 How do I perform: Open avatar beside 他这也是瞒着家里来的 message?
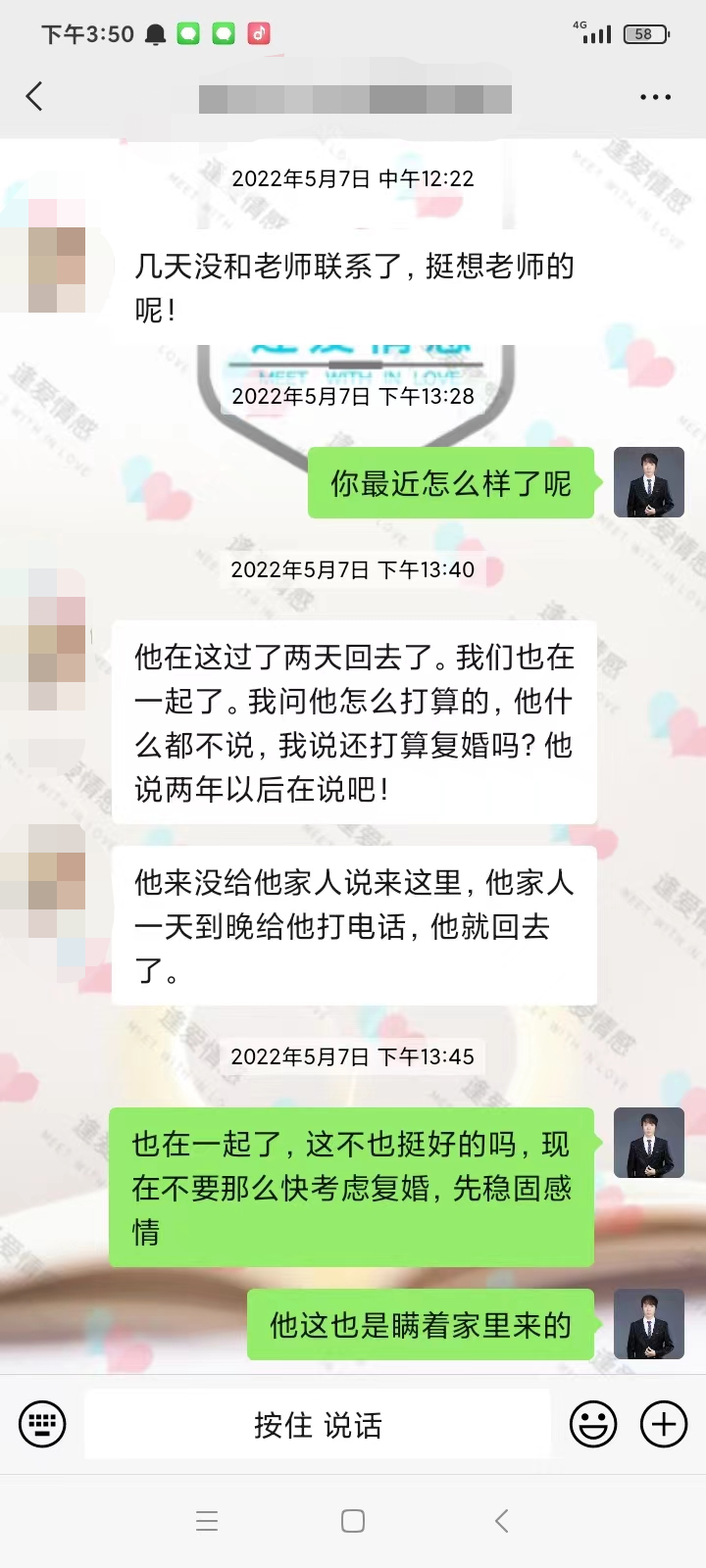tap(648, 1324)
